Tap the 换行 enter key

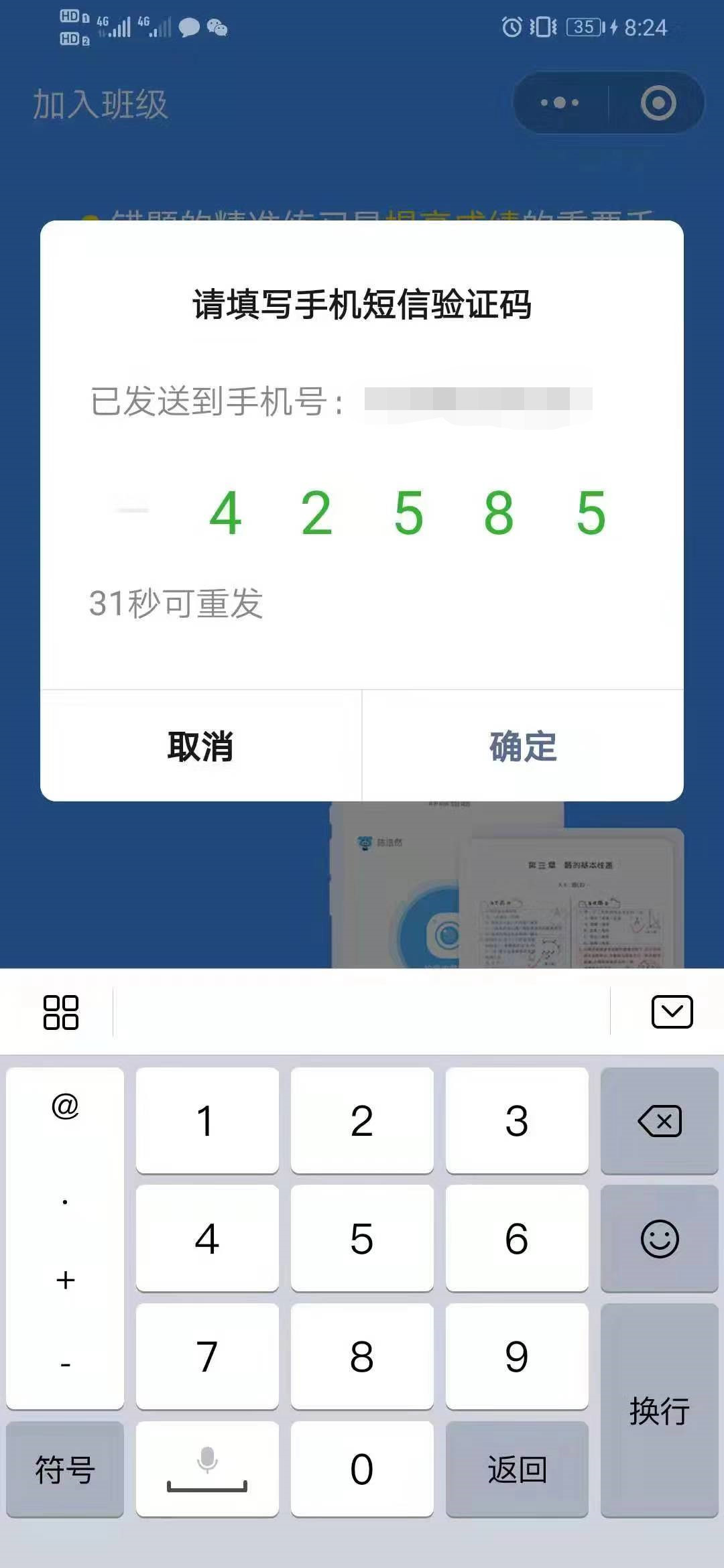[660, 1411]
